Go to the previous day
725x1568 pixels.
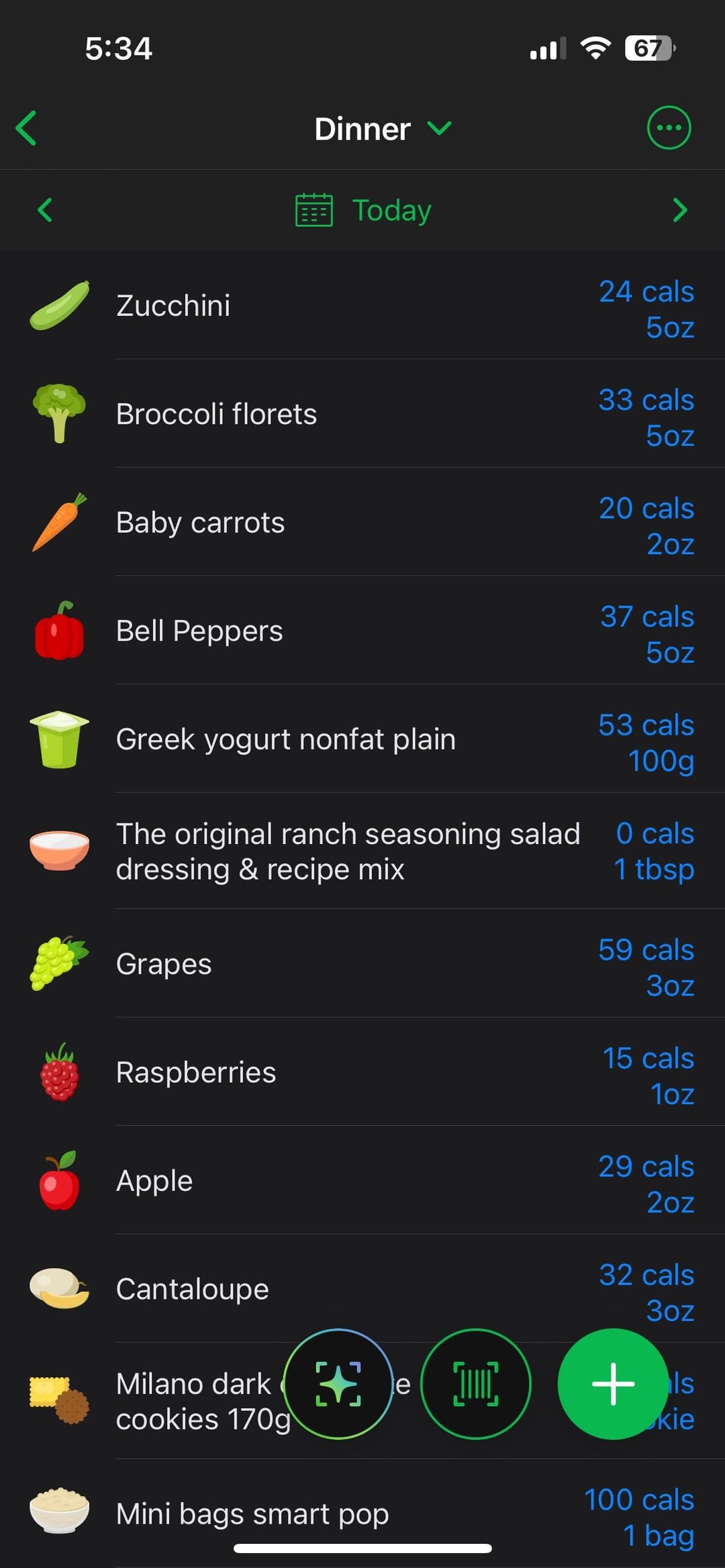pos(45,210)
